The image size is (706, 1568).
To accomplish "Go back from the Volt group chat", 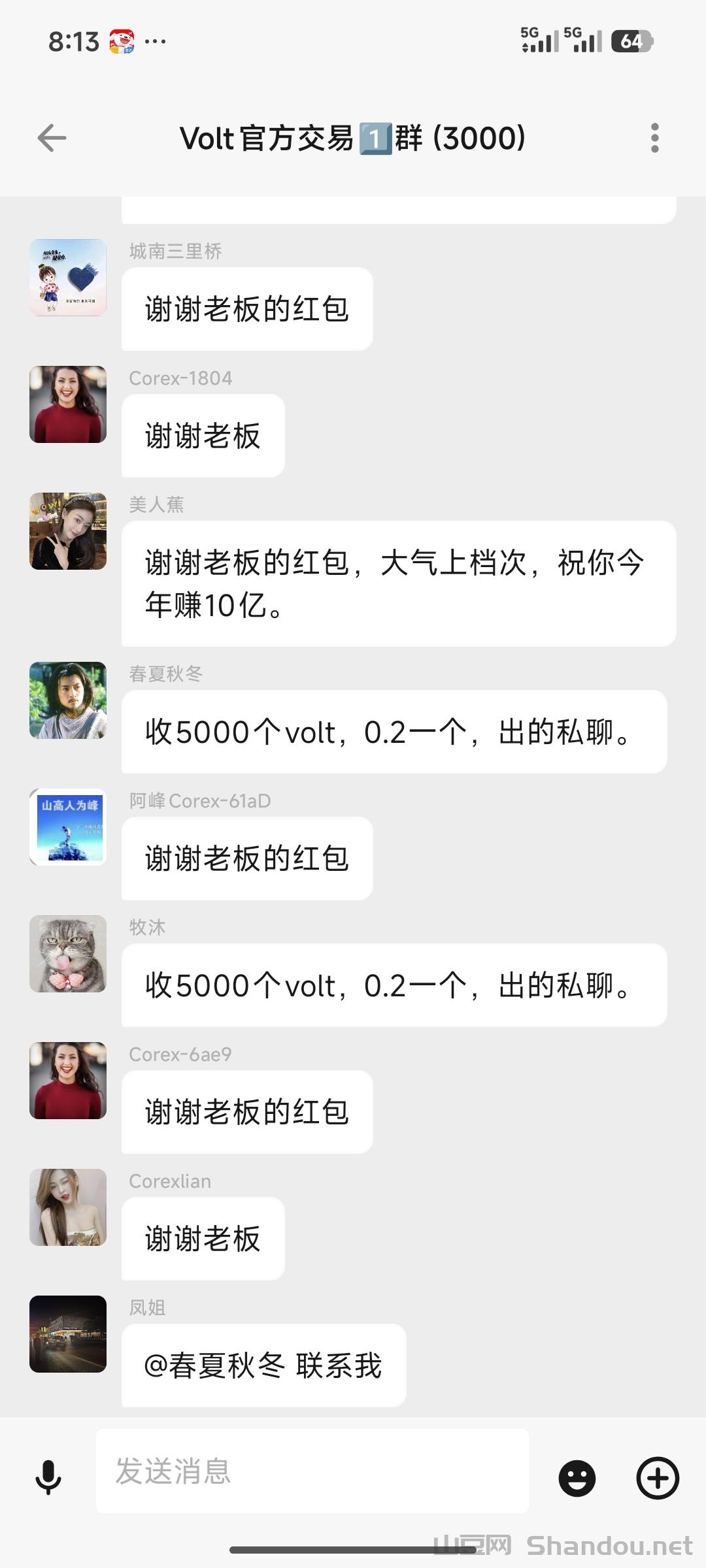I will (x=52, y=139).
